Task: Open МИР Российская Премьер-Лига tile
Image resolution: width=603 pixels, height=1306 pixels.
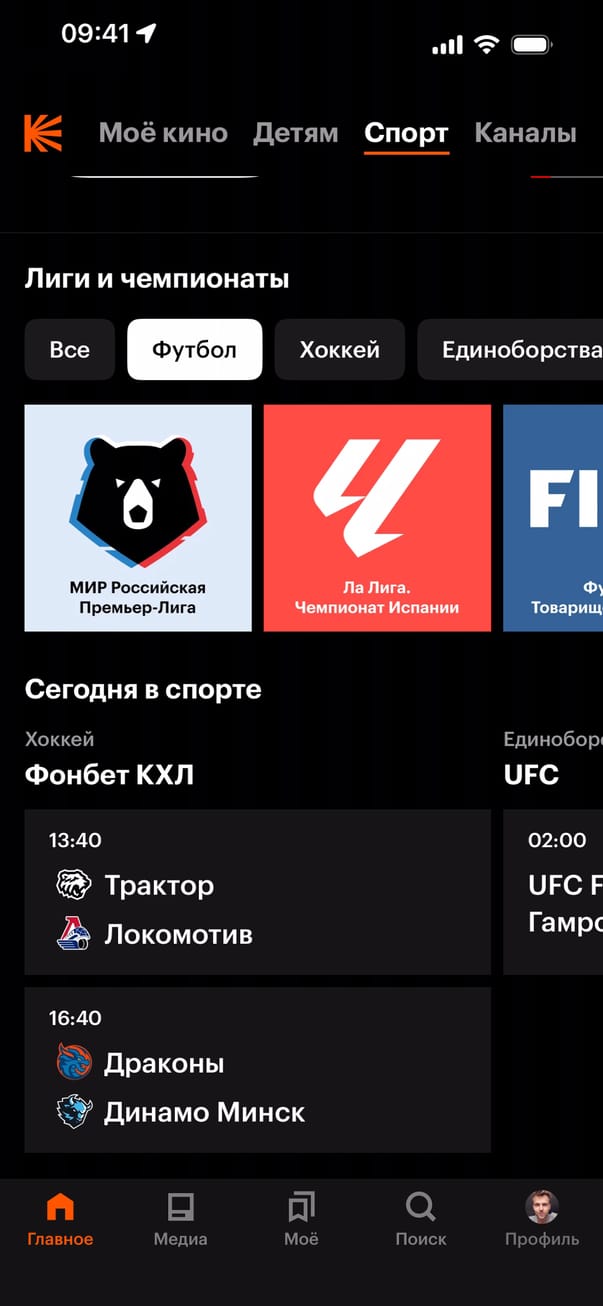Action: (x=138, y=518)
